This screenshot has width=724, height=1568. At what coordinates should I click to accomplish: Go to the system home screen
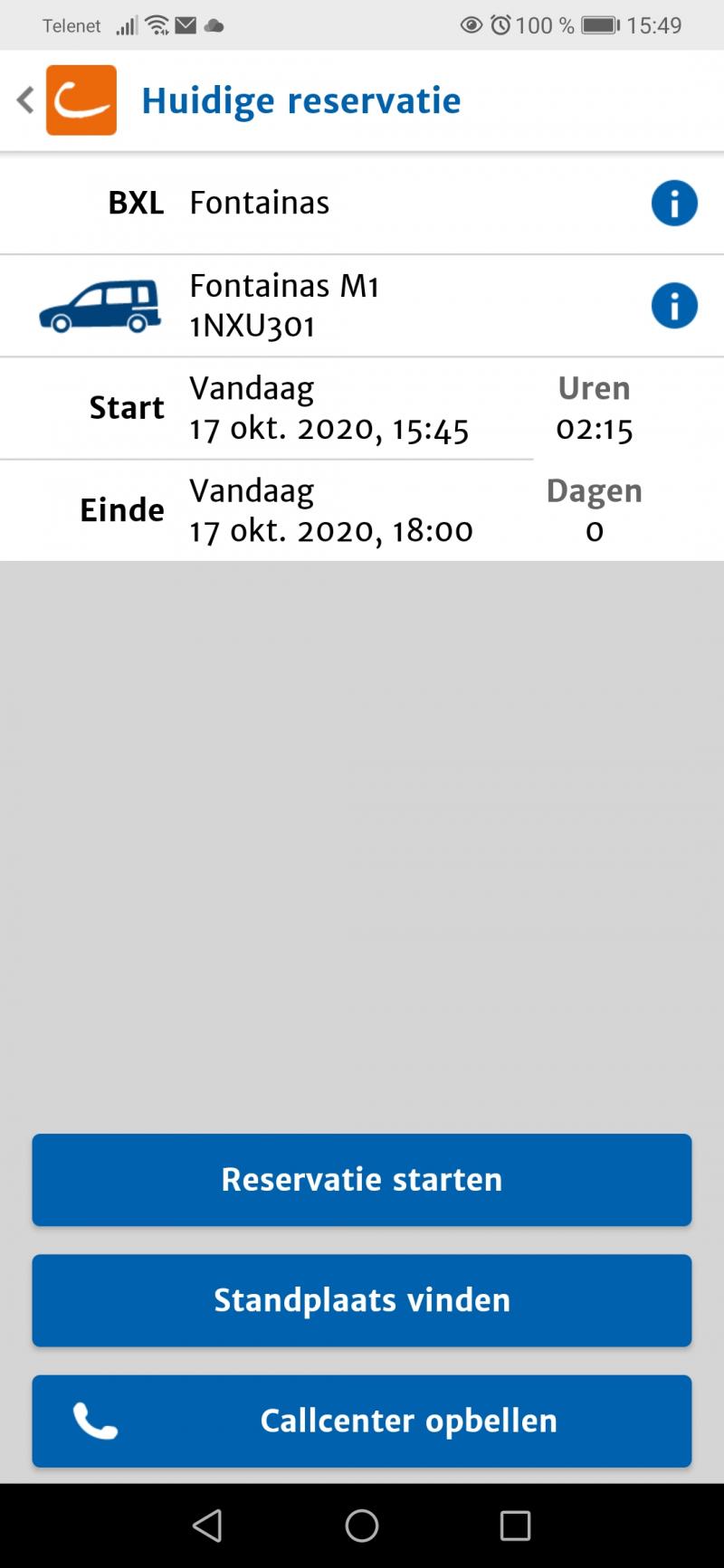tap(362, 1525)
